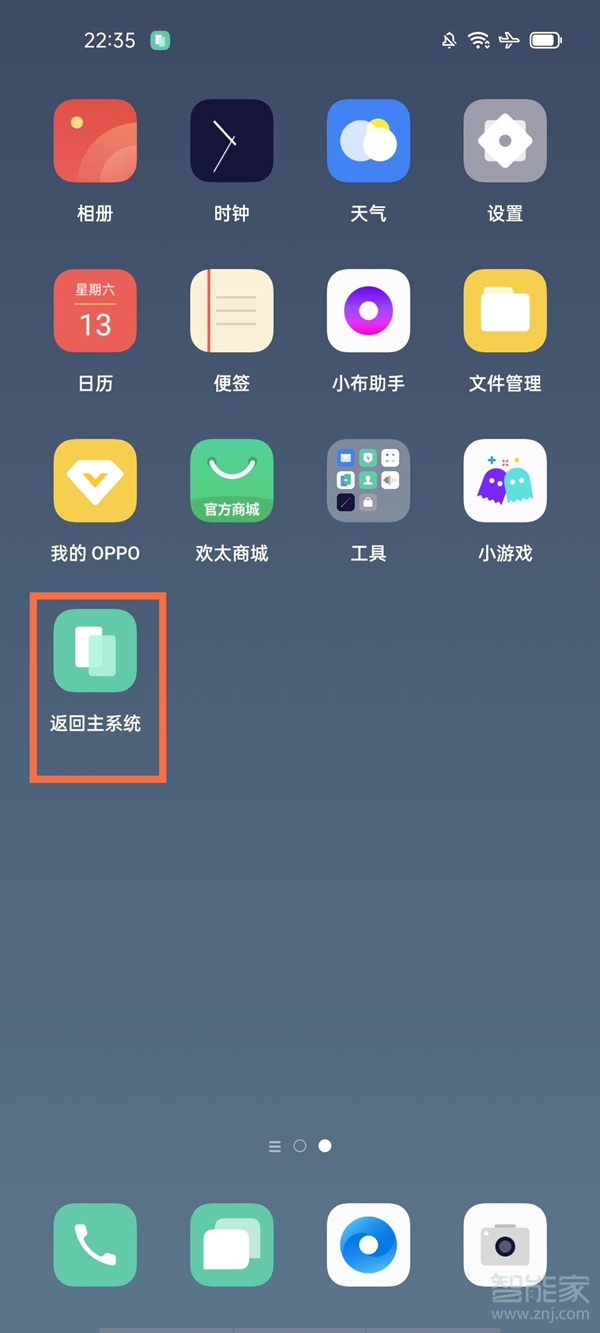Tap 返回主系统 to return to main system

(x=95, y=650)
